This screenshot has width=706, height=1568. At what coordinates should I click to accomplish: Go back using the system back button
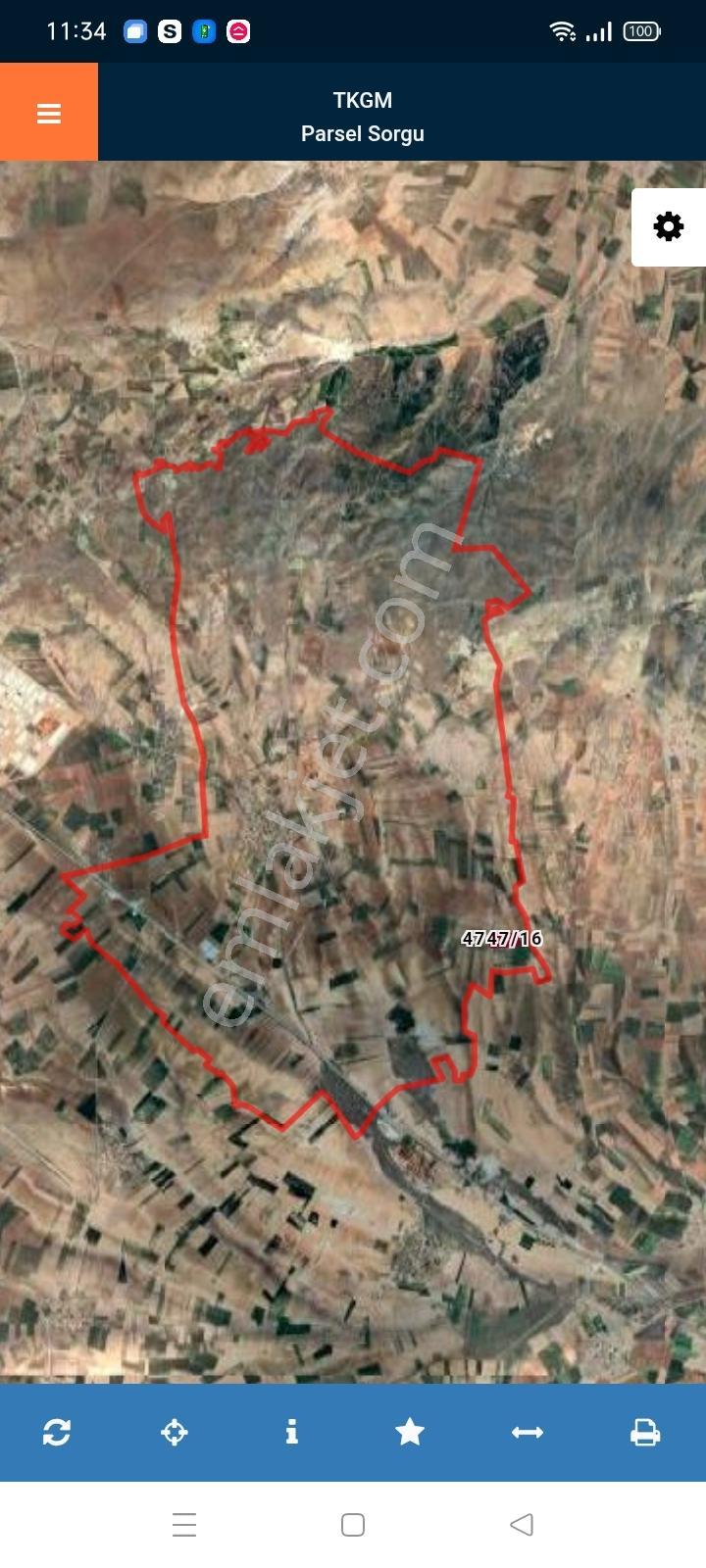click(x=522, y=1524)
